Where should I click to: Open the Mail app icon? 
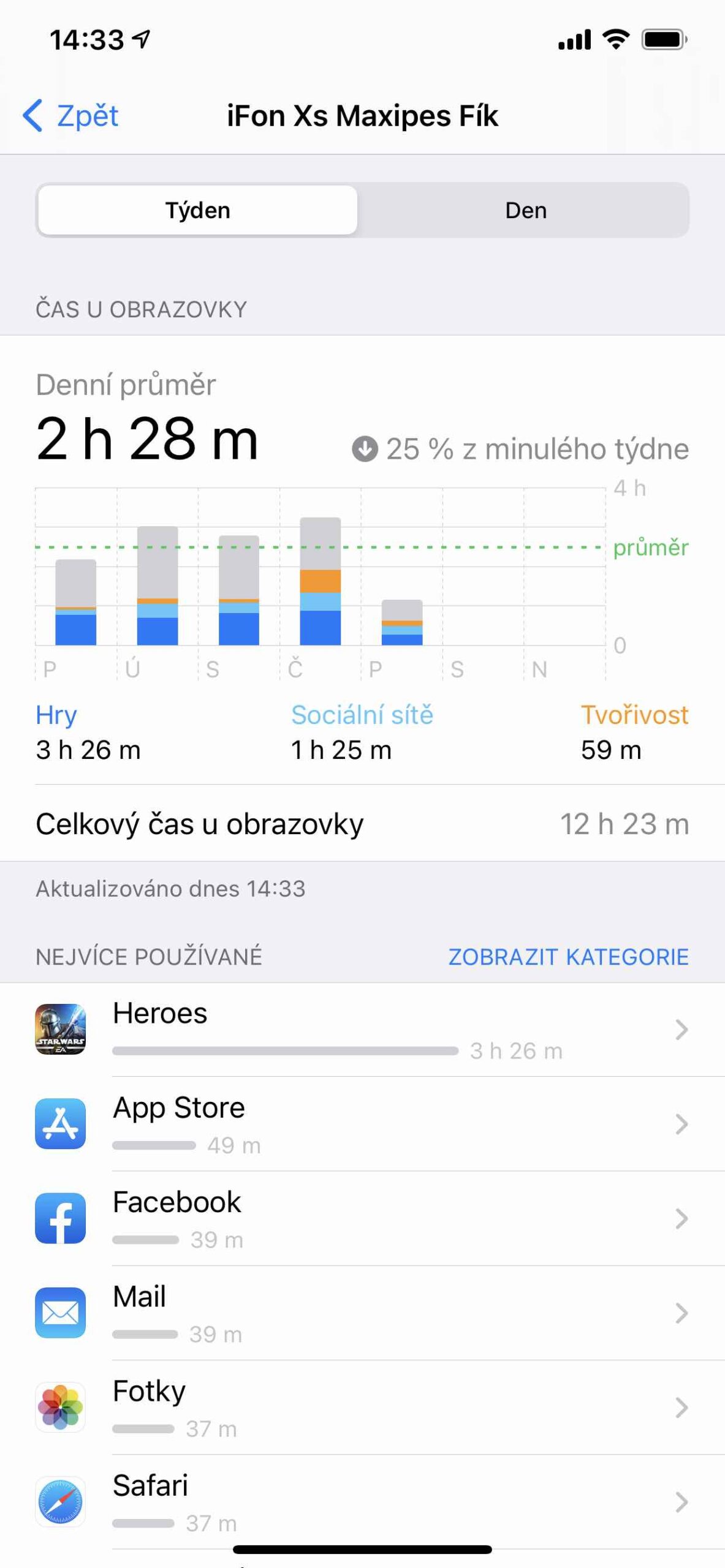[x=60, y=1313]
